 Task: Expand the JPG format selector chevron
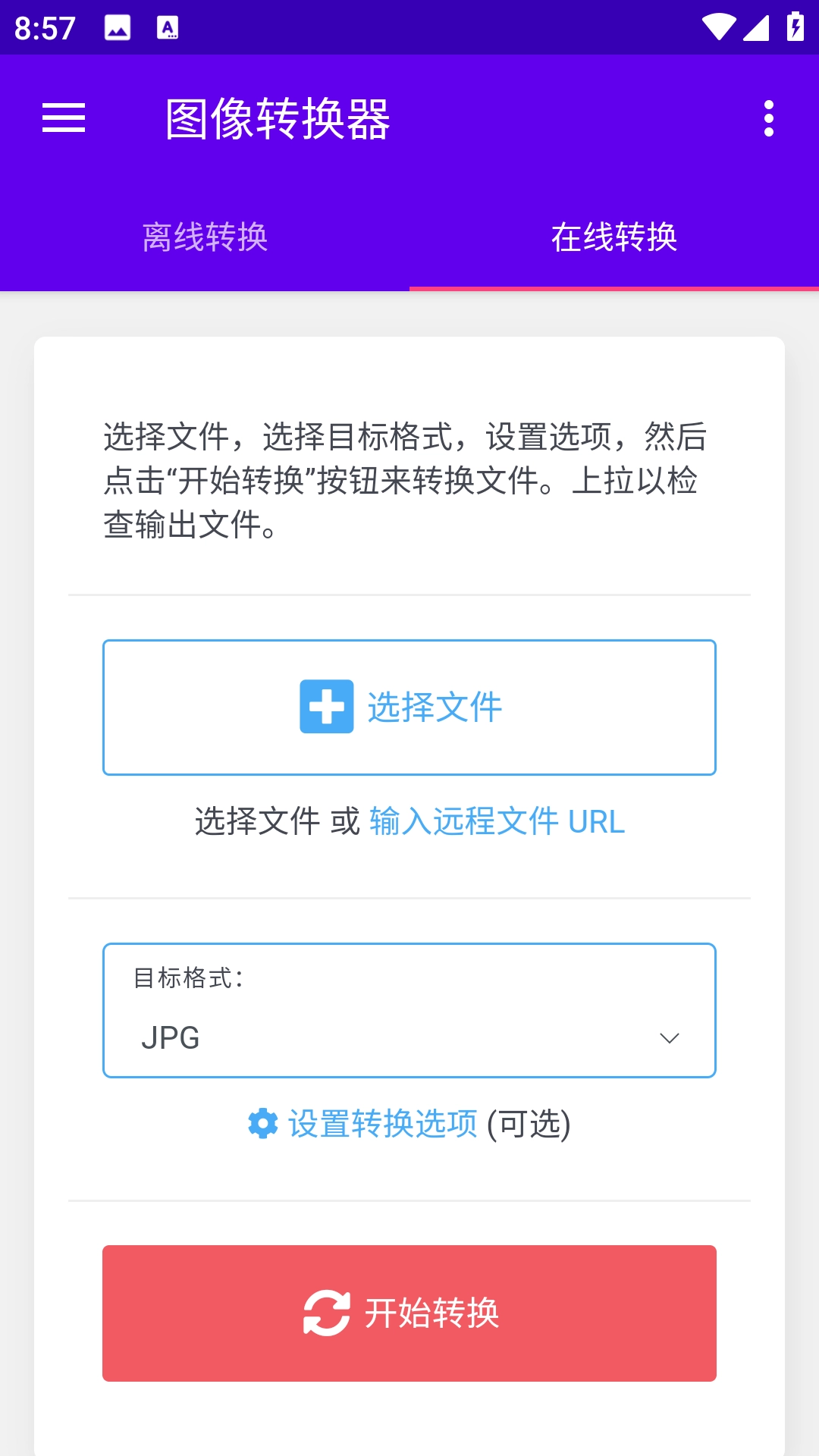click(667, 1038)
